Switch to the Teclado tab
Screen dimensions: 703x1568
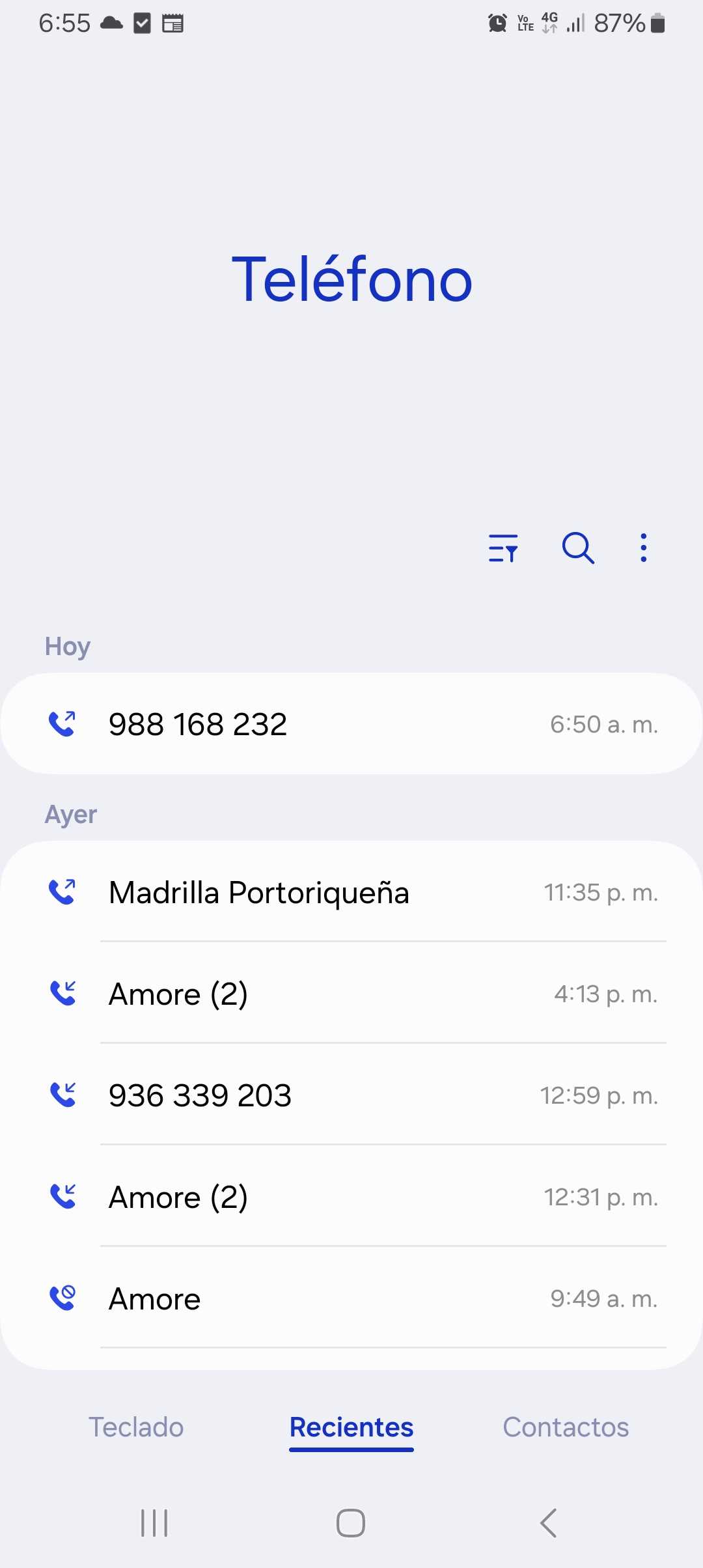point(136,1427)
